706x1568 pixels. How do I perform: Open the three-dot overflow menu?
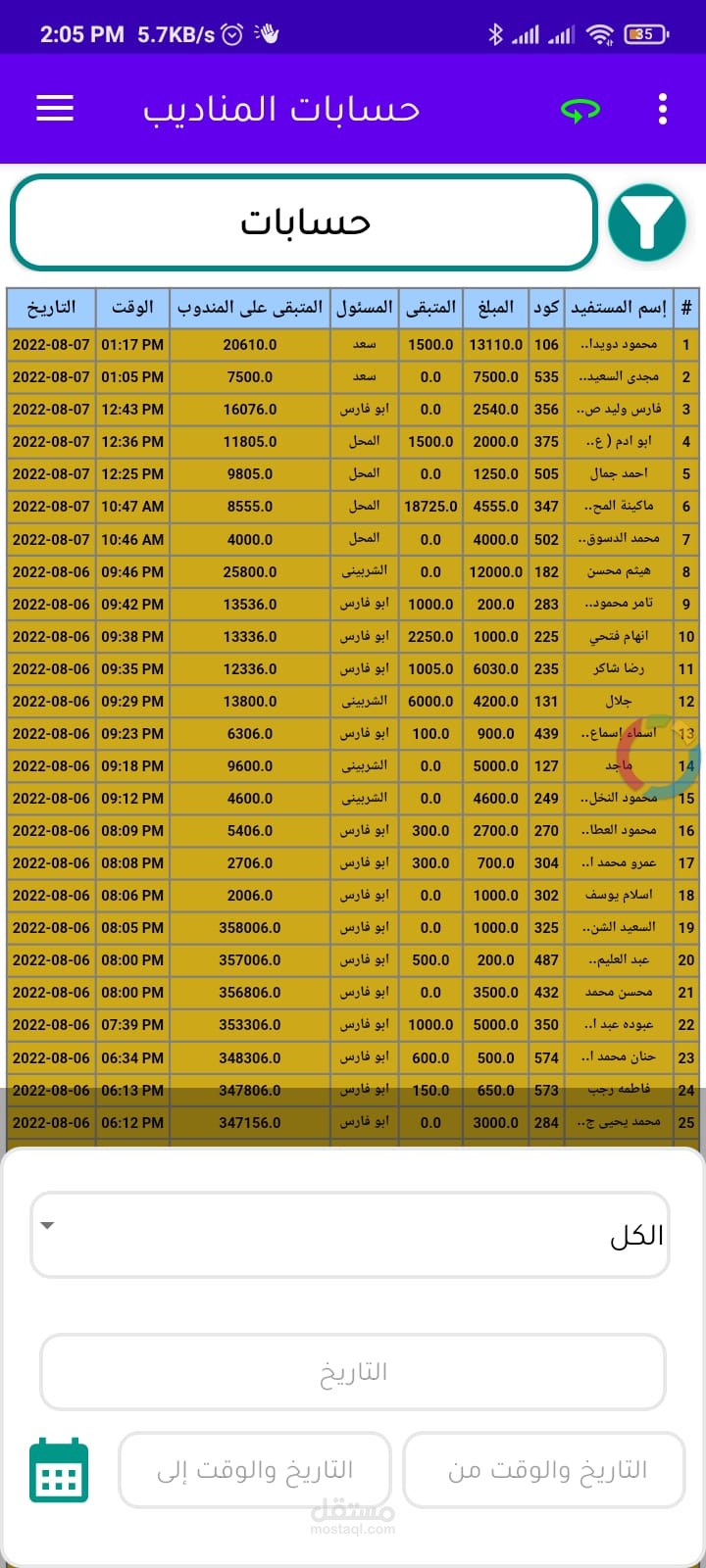663,109
